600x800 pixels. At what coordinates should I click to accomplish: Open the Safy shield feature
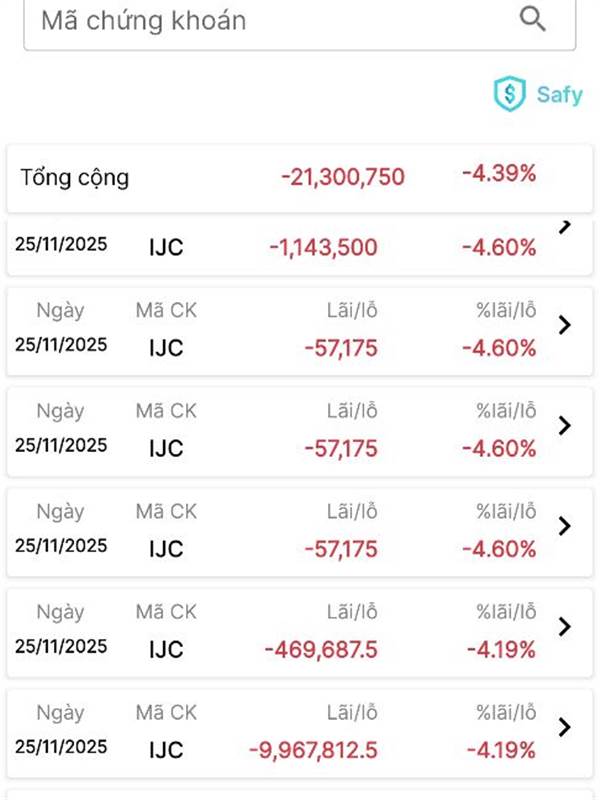(537, 95)
